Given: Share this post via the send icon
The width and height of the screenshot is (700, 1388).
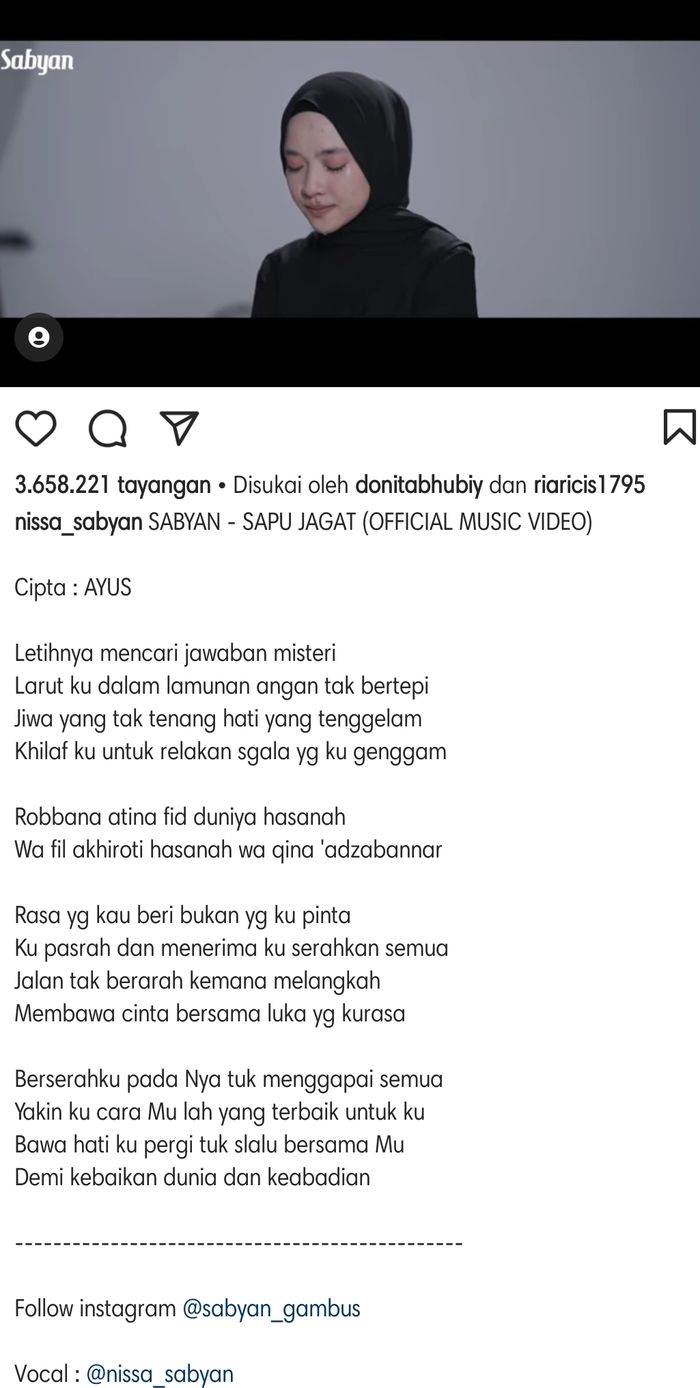Looking at the screenshot, I should coord(179,427).
